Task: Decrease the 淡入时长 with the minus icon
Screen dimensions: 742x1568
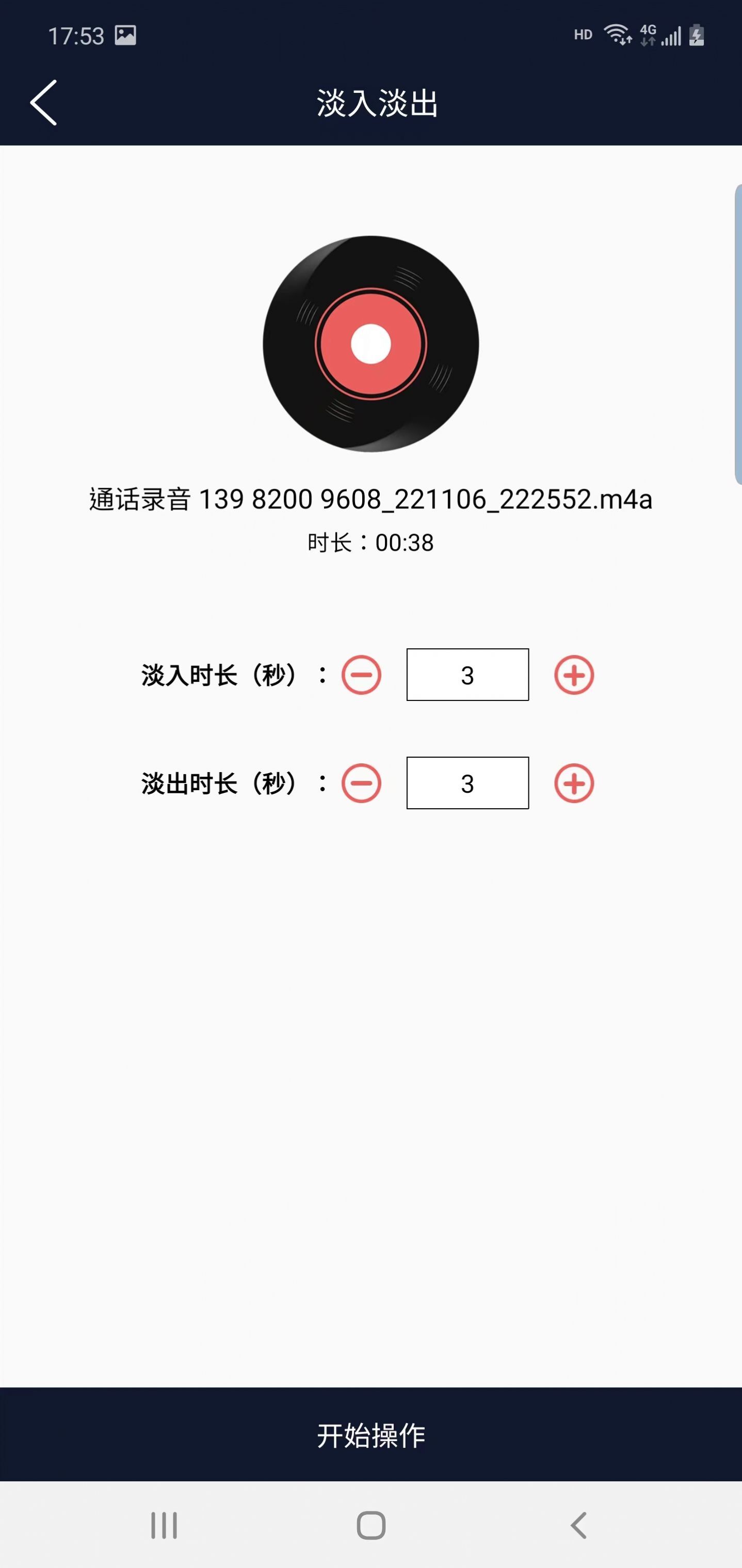Action: coord(360,675)
